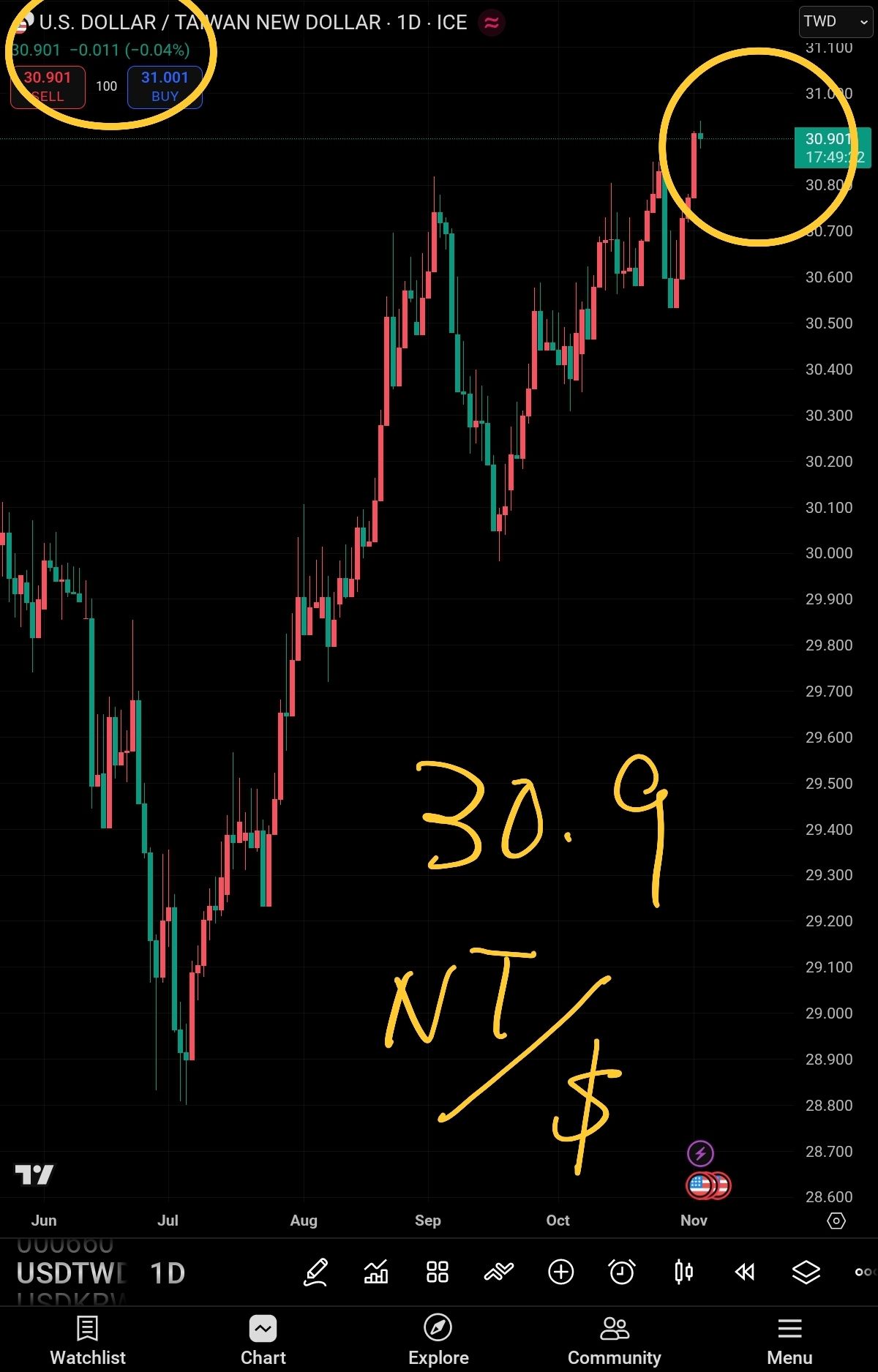Viewport: 878px width, 1372px height.
Task: Open the layout templates grid icon
Action: pyautogui.click(x=437, y=1272)
